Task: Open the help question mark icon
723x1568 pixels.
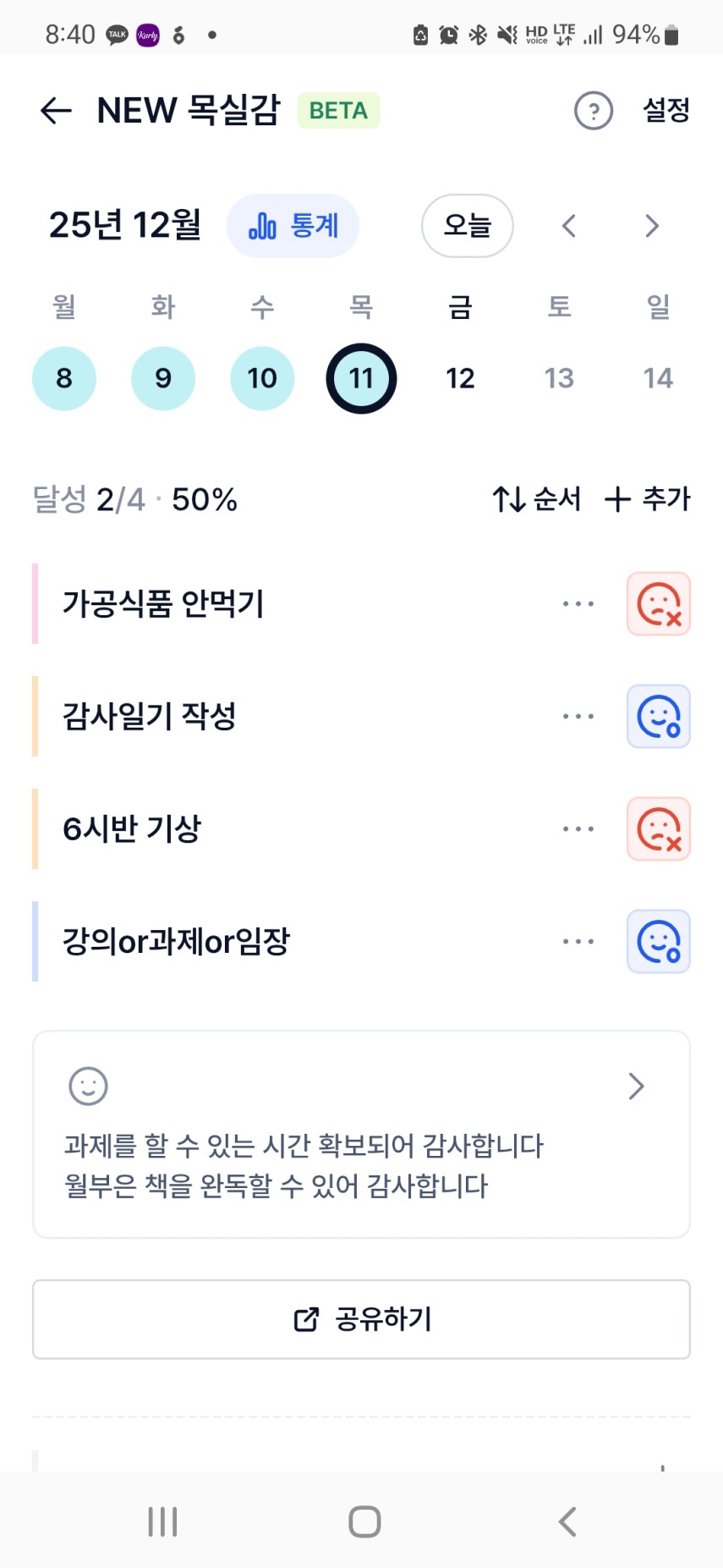Action: tap(594, 111)
